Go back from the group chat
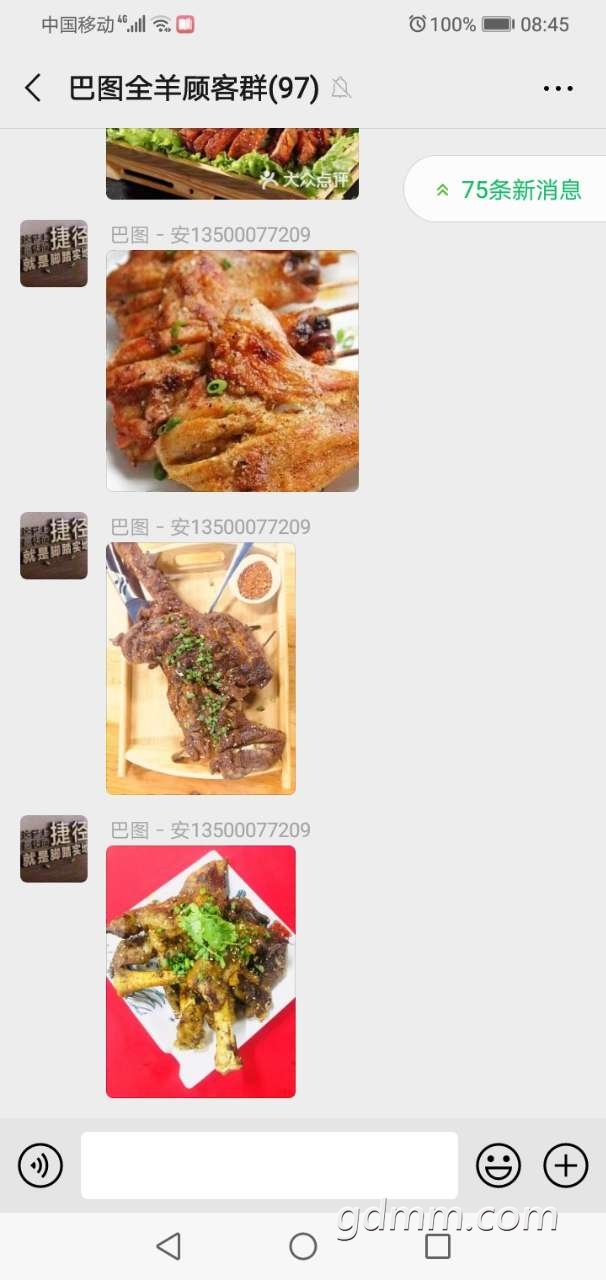This screenshot has width=606, height=1280. (x=33, y=88)
